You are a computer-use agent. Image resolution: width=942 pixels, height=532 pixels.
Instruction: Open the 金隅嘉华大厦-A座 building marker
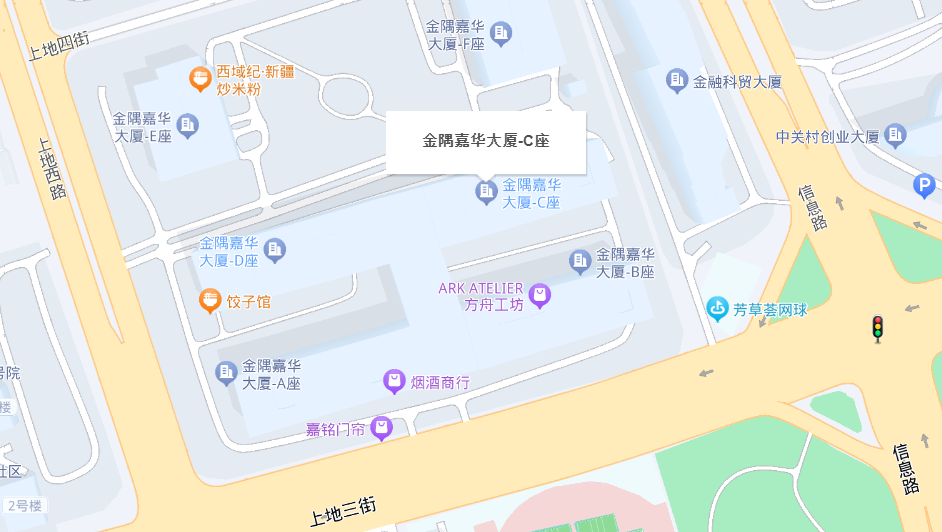pos(227,372)
